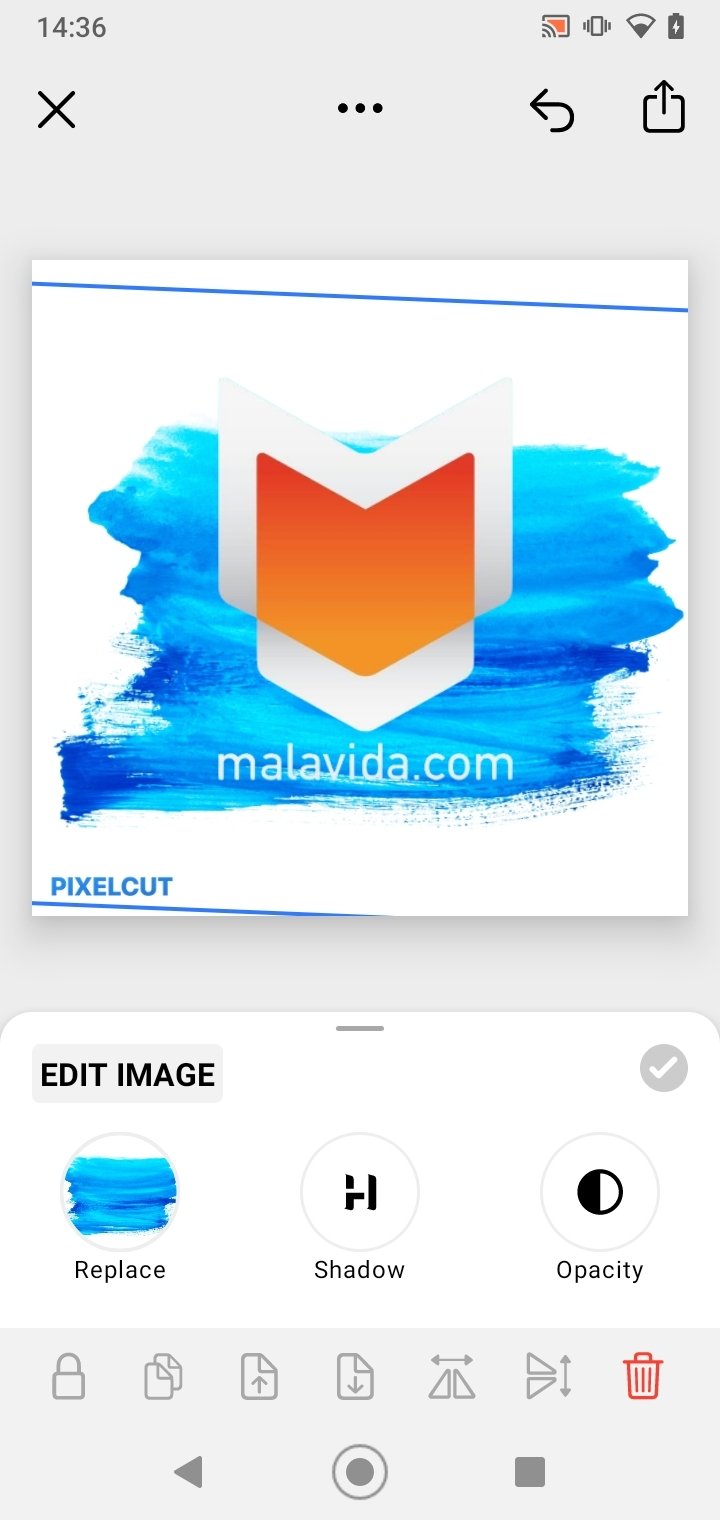Image resolution: width=720 pixels, height=1520 pixels.
Task: Adjust the image Opacity
Action: coord(600,1192)
